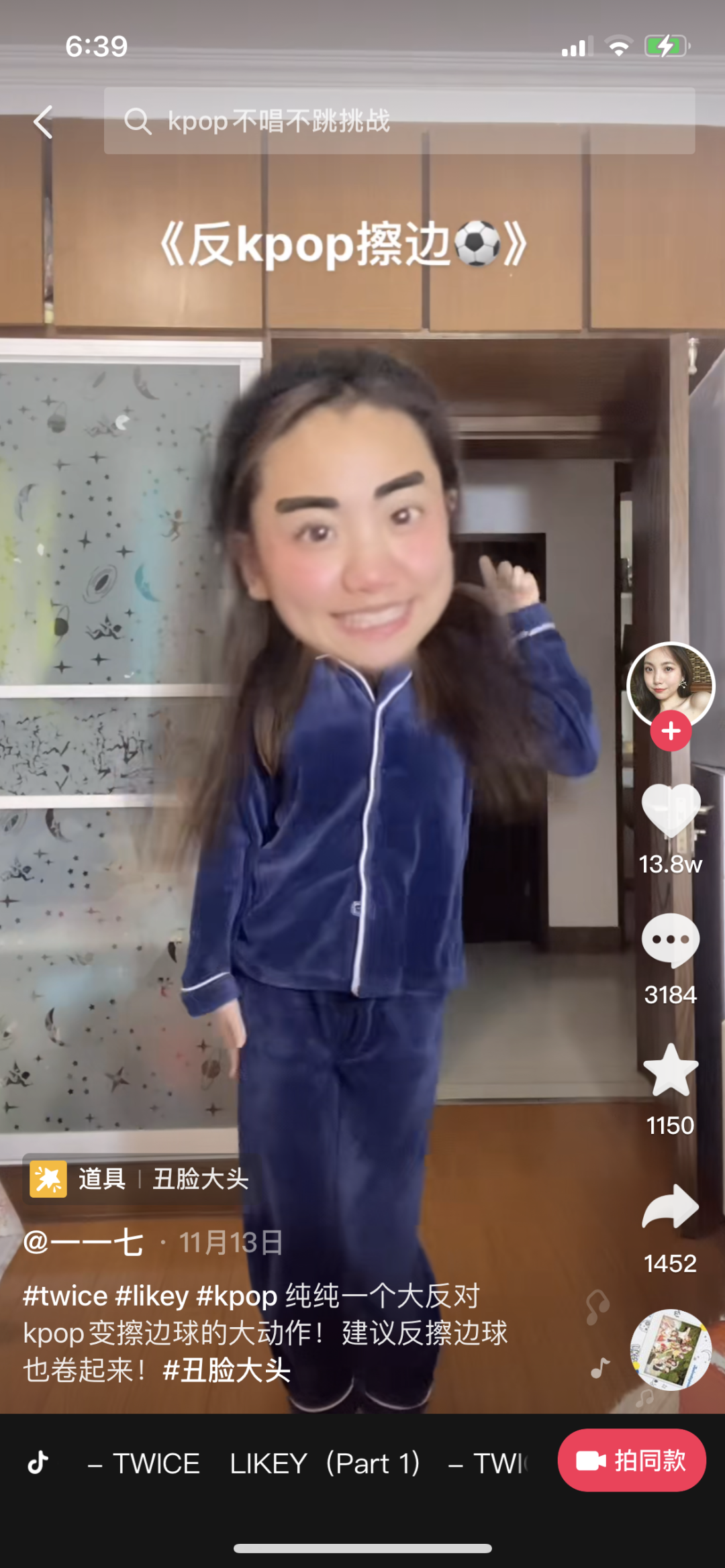725x1568 pixels.
Task: Open hashtag #twice
Action: tap(65, 1296)
